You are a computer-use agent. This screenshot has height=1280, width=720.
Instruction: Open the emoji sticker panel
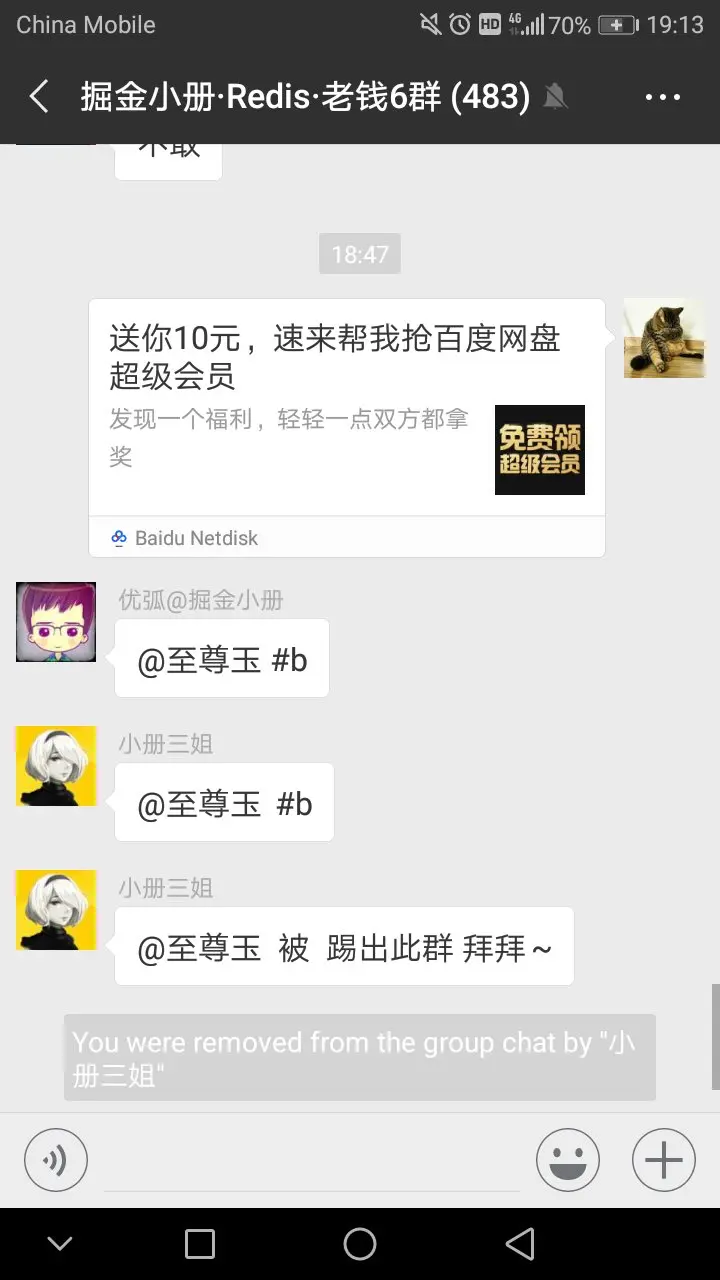[567, 1160]
